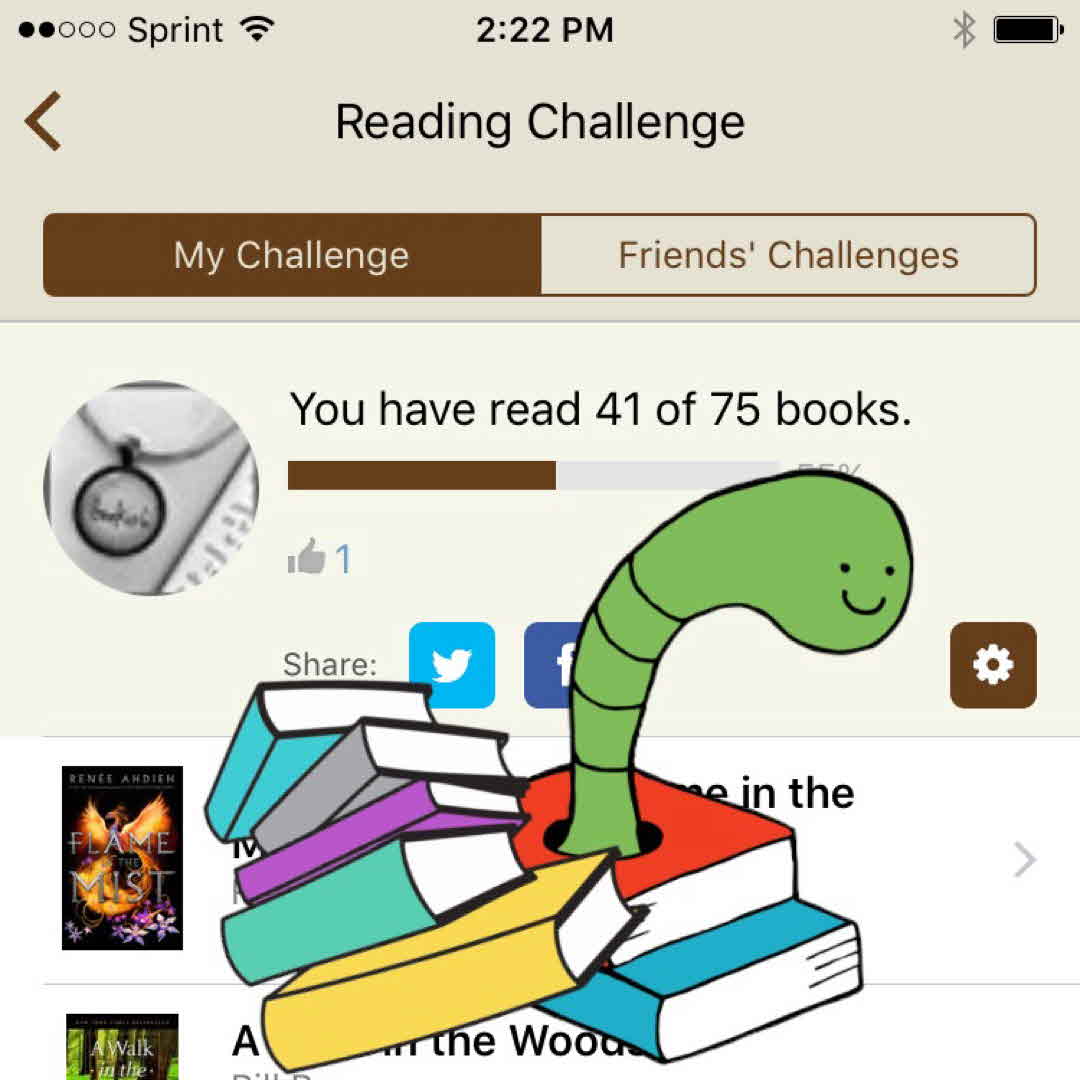Switch to Friends' Challenges tab
The image size is (1080, 1080).
788,255
